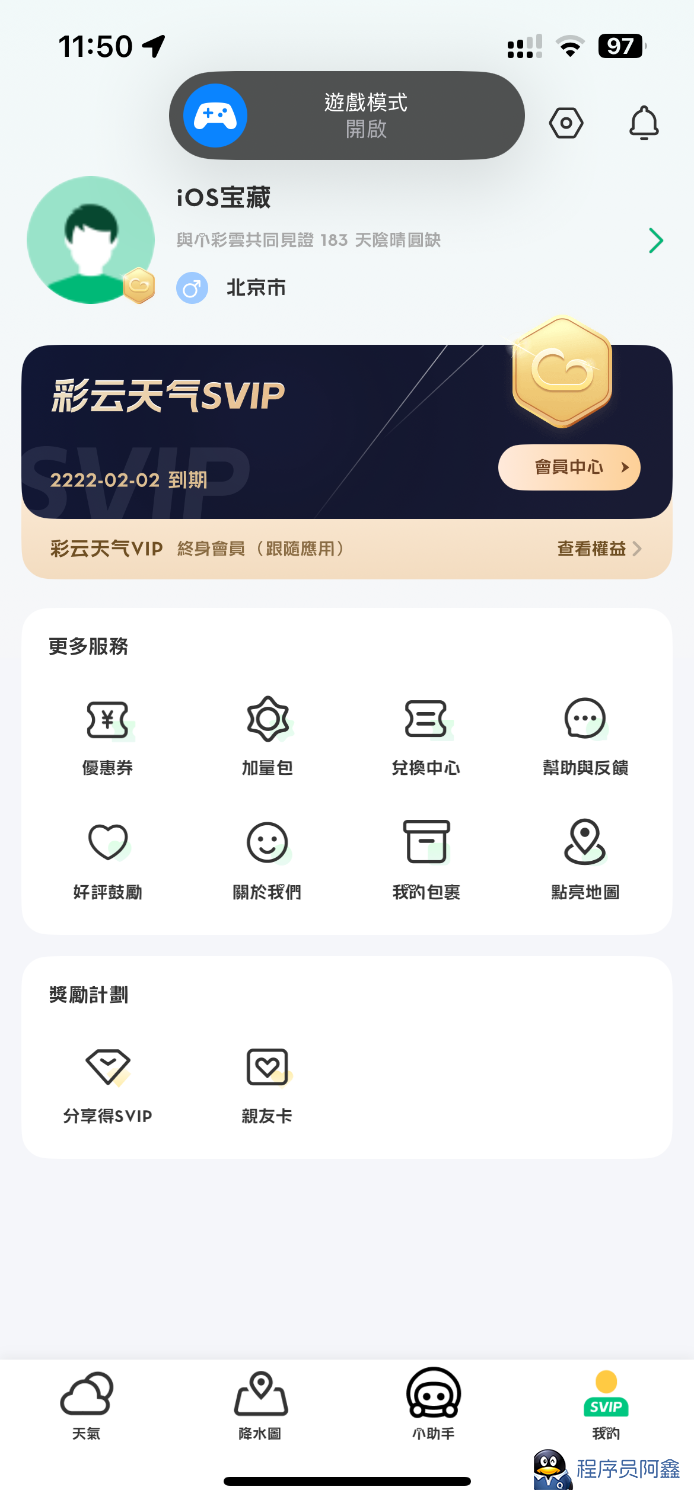This screenshot has height=1500, width=694.
Task: Tap 好評鼓勵
Action: (x=108, y=861)
